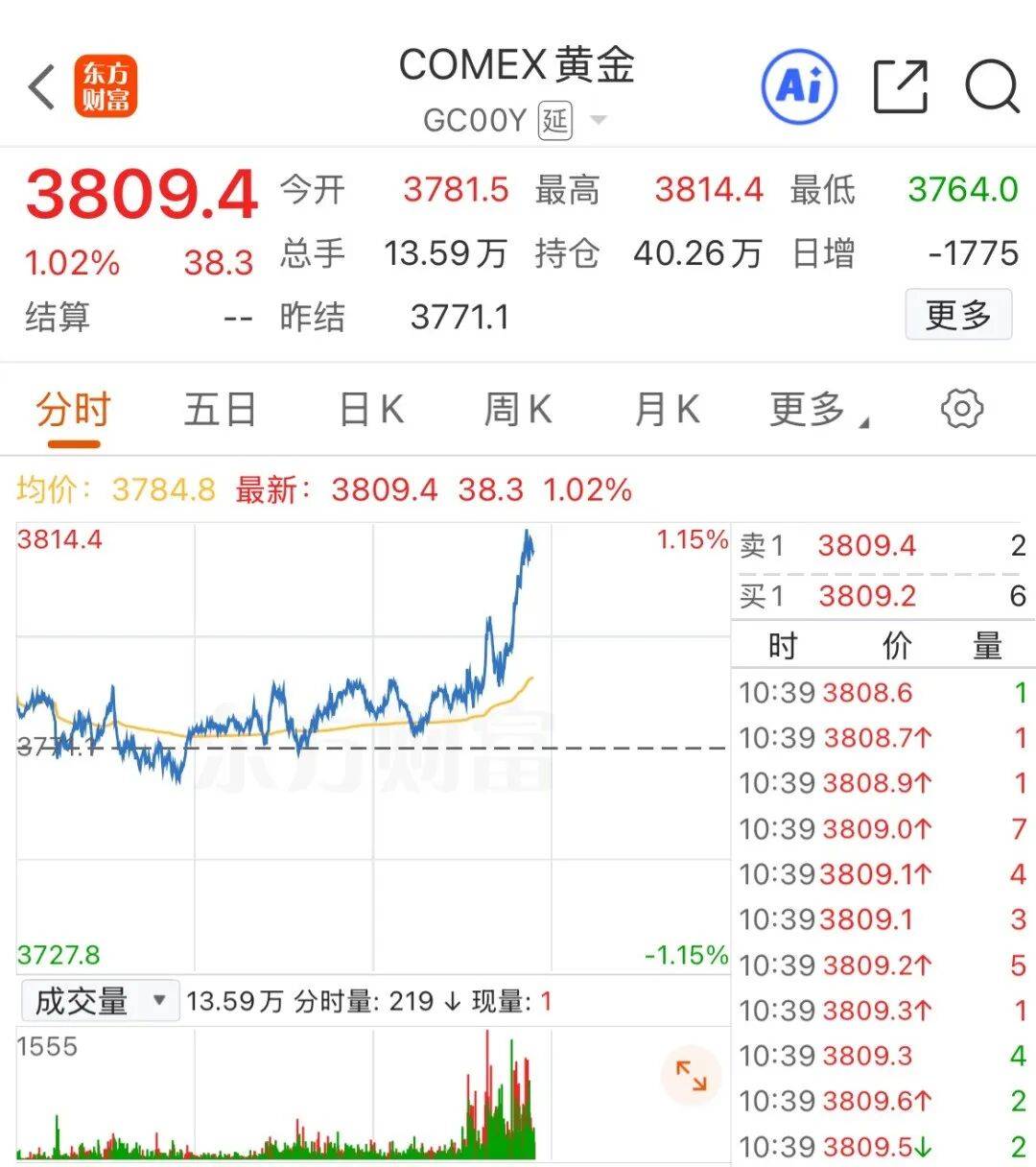The width and height of the screenshot is (1036, 1167).
Task: Open the AI assistant icon
Action: point(799,87)
